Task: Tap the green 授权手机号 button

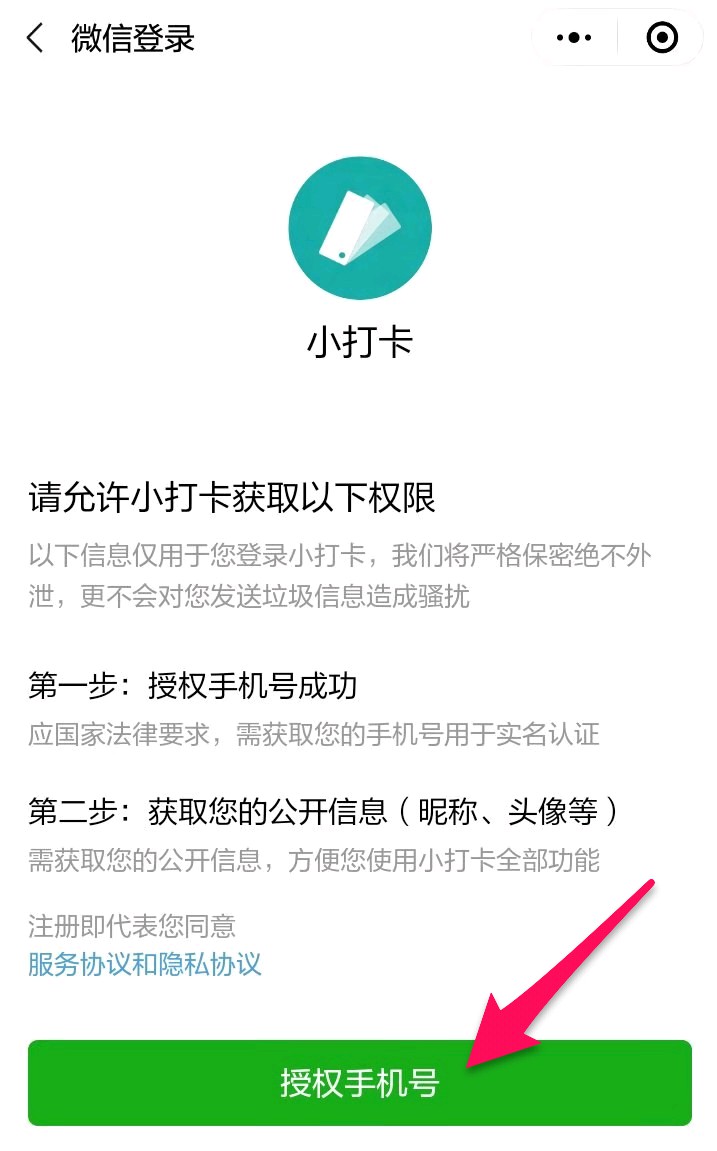Action: tap(360, 1083)
